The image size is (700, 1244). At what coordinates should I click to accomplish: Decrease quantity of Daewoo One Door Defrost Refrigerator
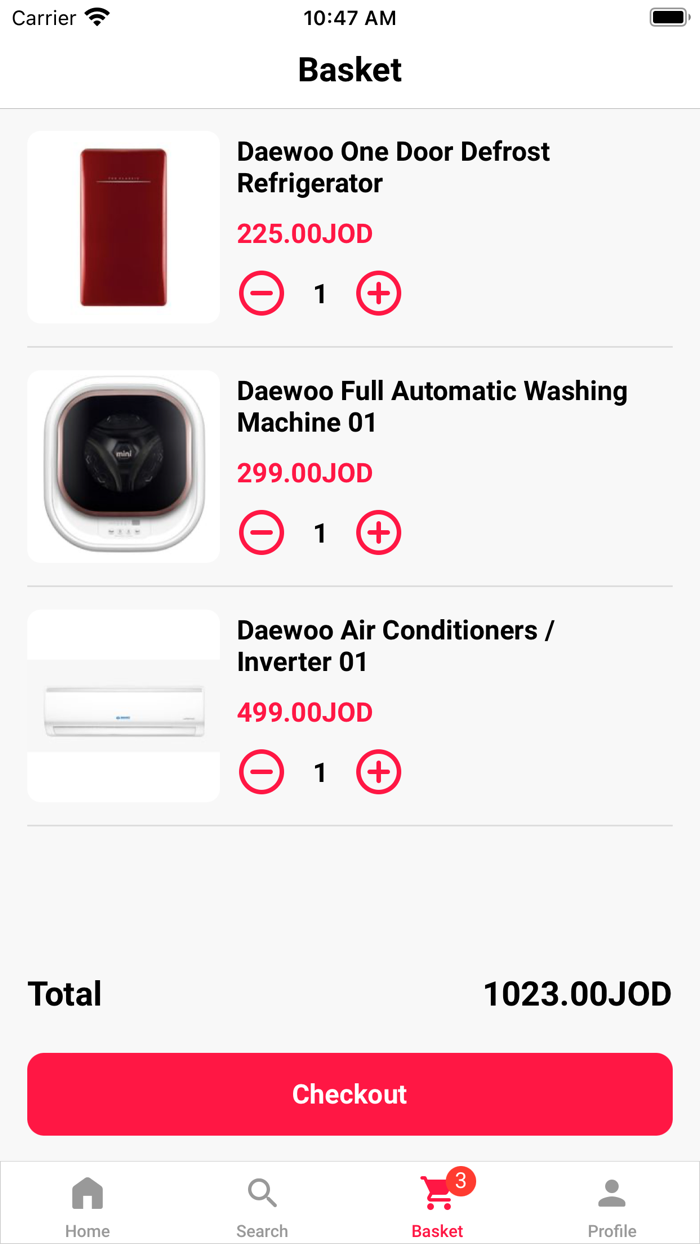(261, 294)
